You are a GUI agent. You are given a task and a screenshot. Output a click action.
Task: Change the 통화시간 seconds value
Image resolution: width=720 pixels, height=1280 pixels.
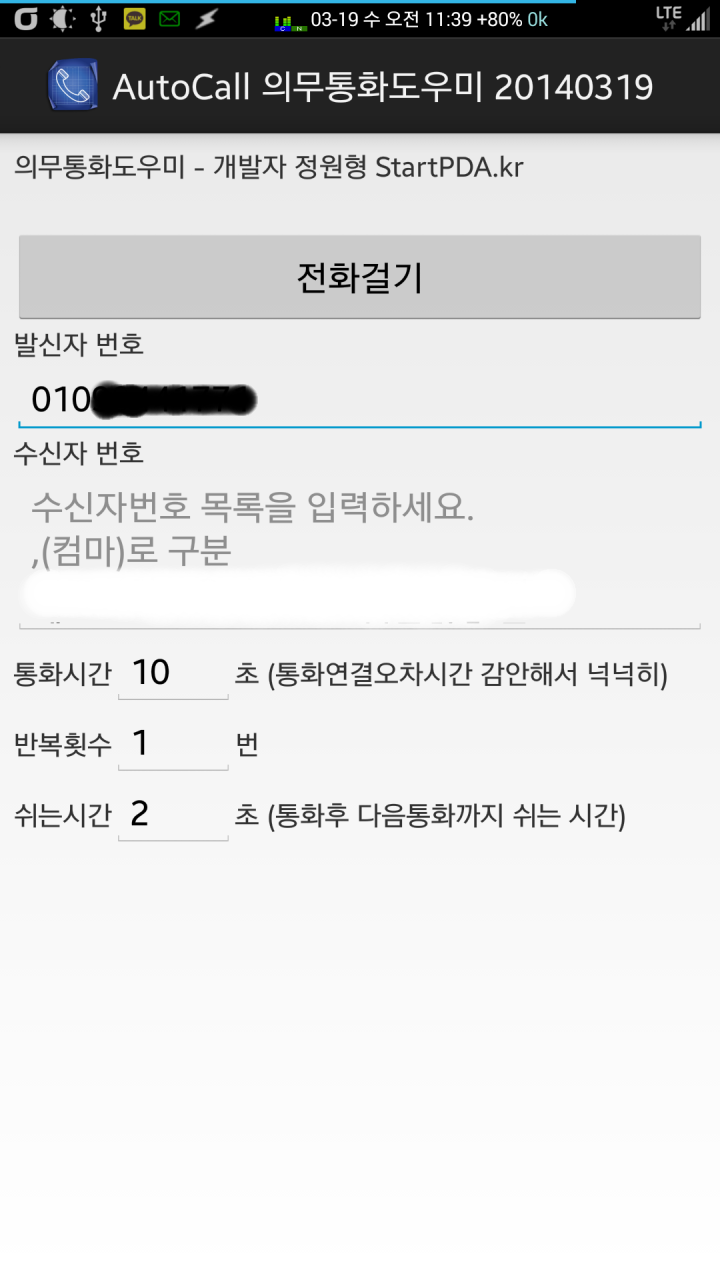click(x=172, y=673)
